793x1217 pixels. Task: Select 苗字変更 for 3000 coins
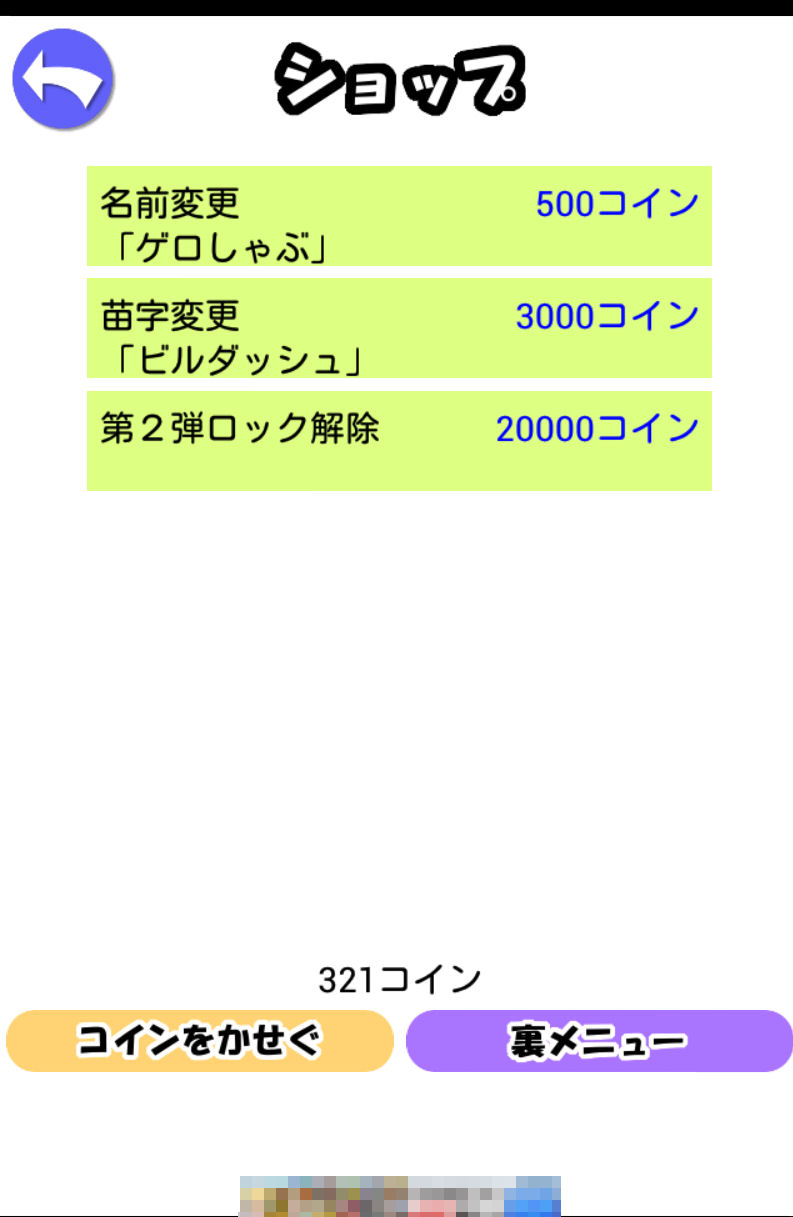[x=399, y=328]
